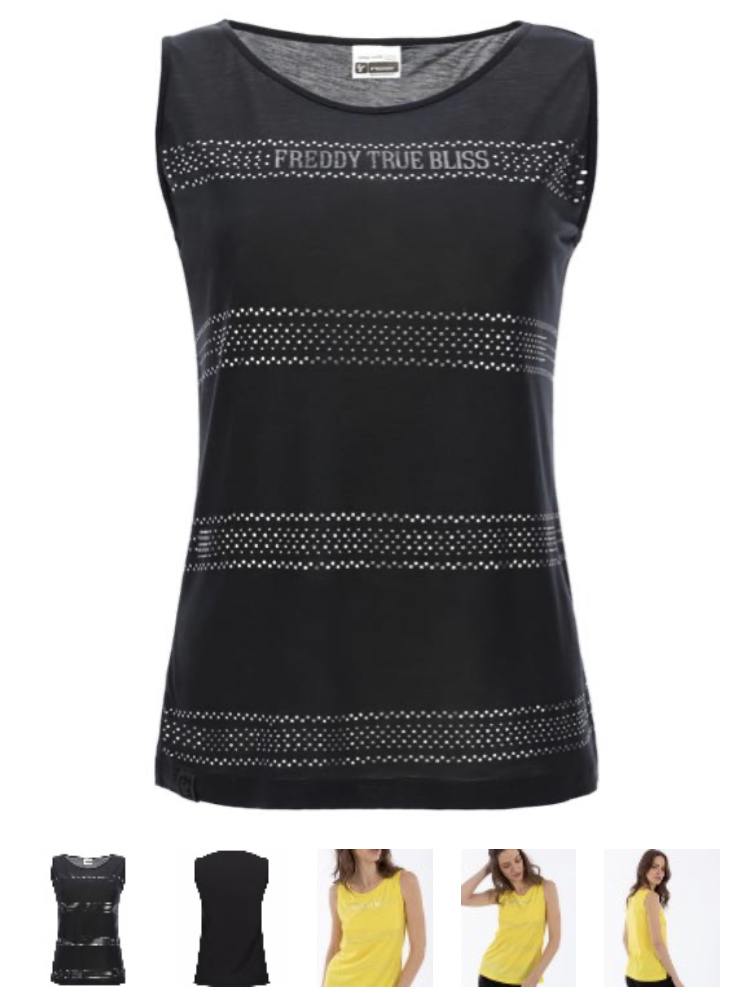Show the plain black back view thumbnail
The width and height of the screenshot is (750, 999).
231,918
